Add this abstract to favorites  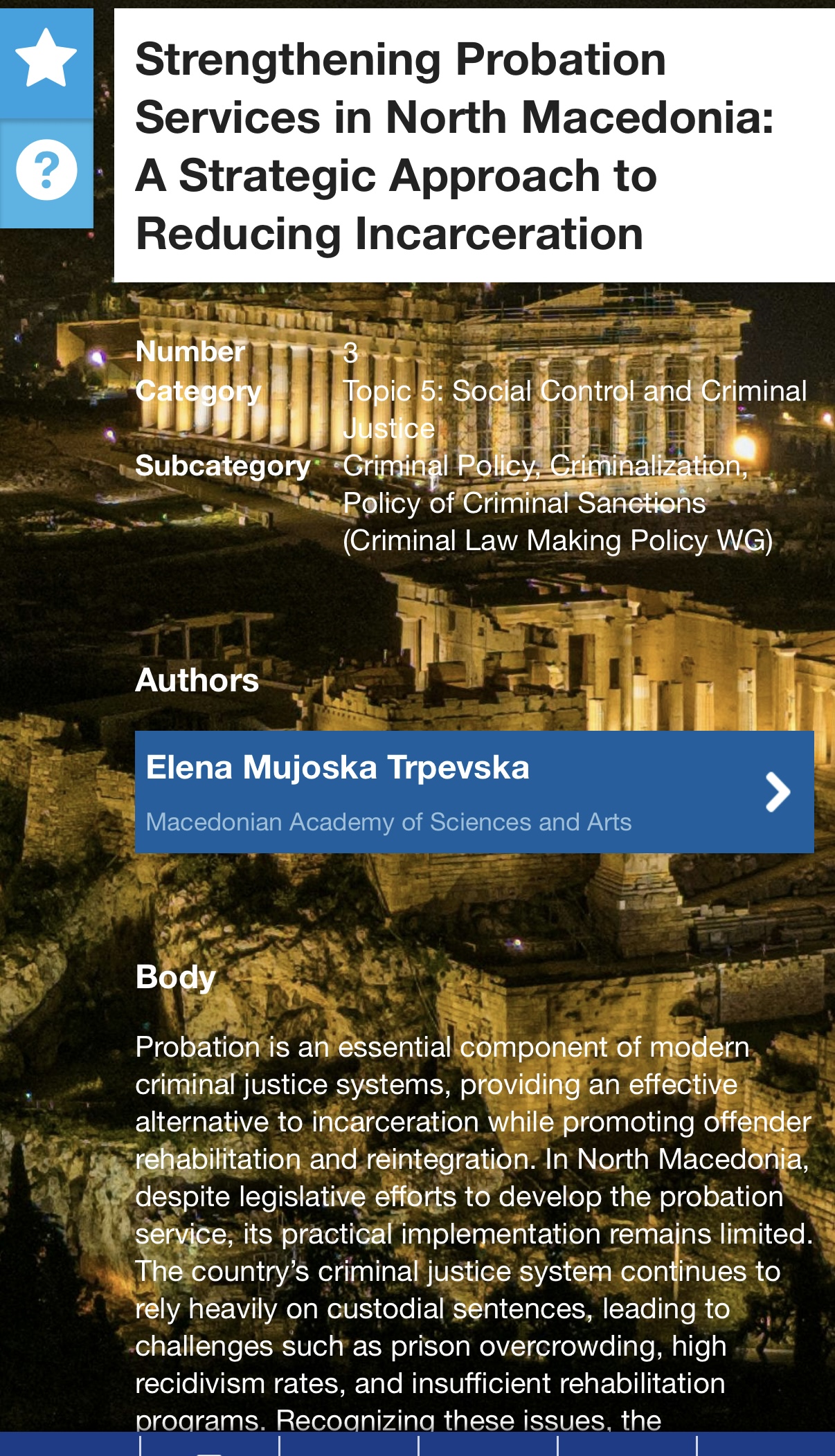(x=46, y=60)
